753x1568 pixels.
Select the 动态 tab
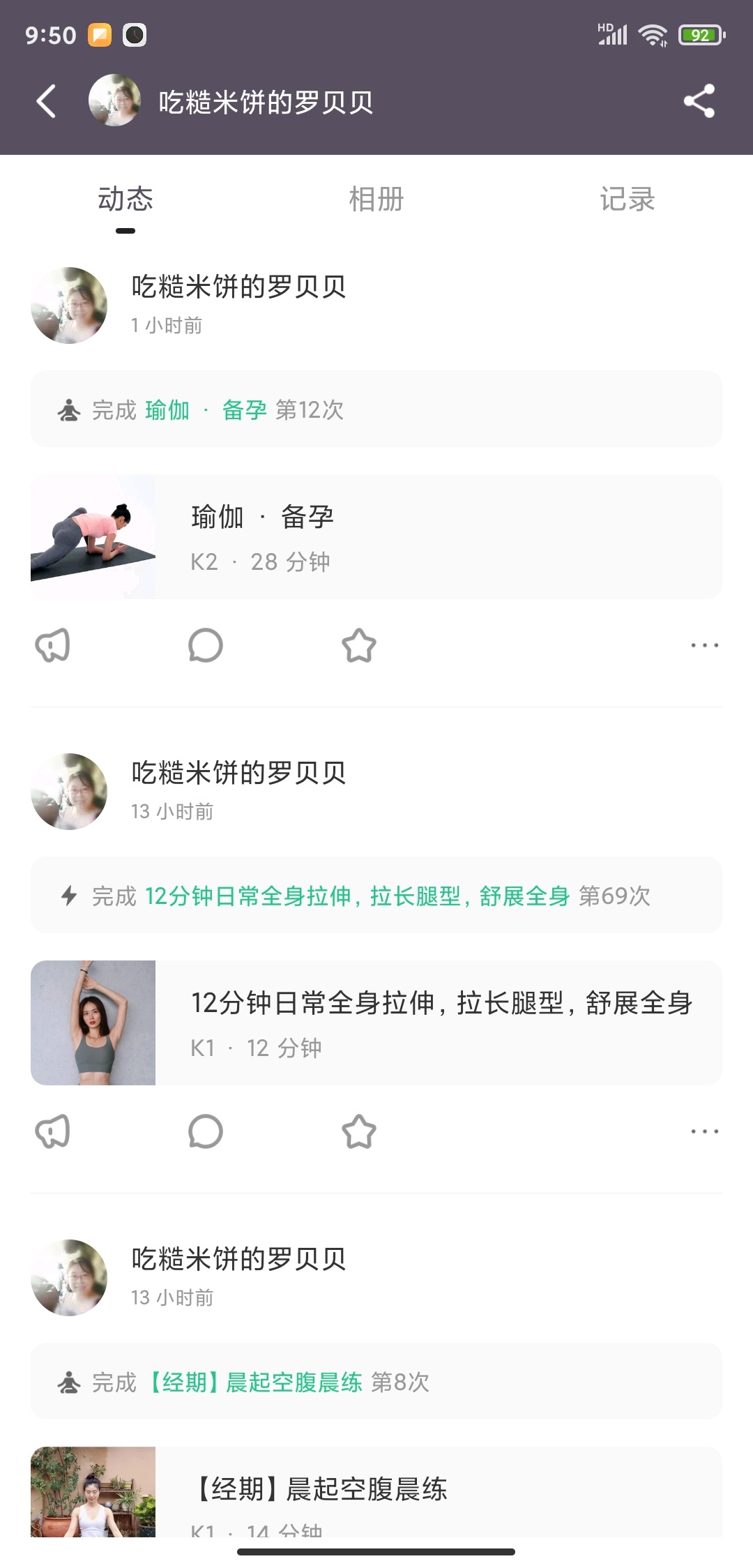pos(125,199)
